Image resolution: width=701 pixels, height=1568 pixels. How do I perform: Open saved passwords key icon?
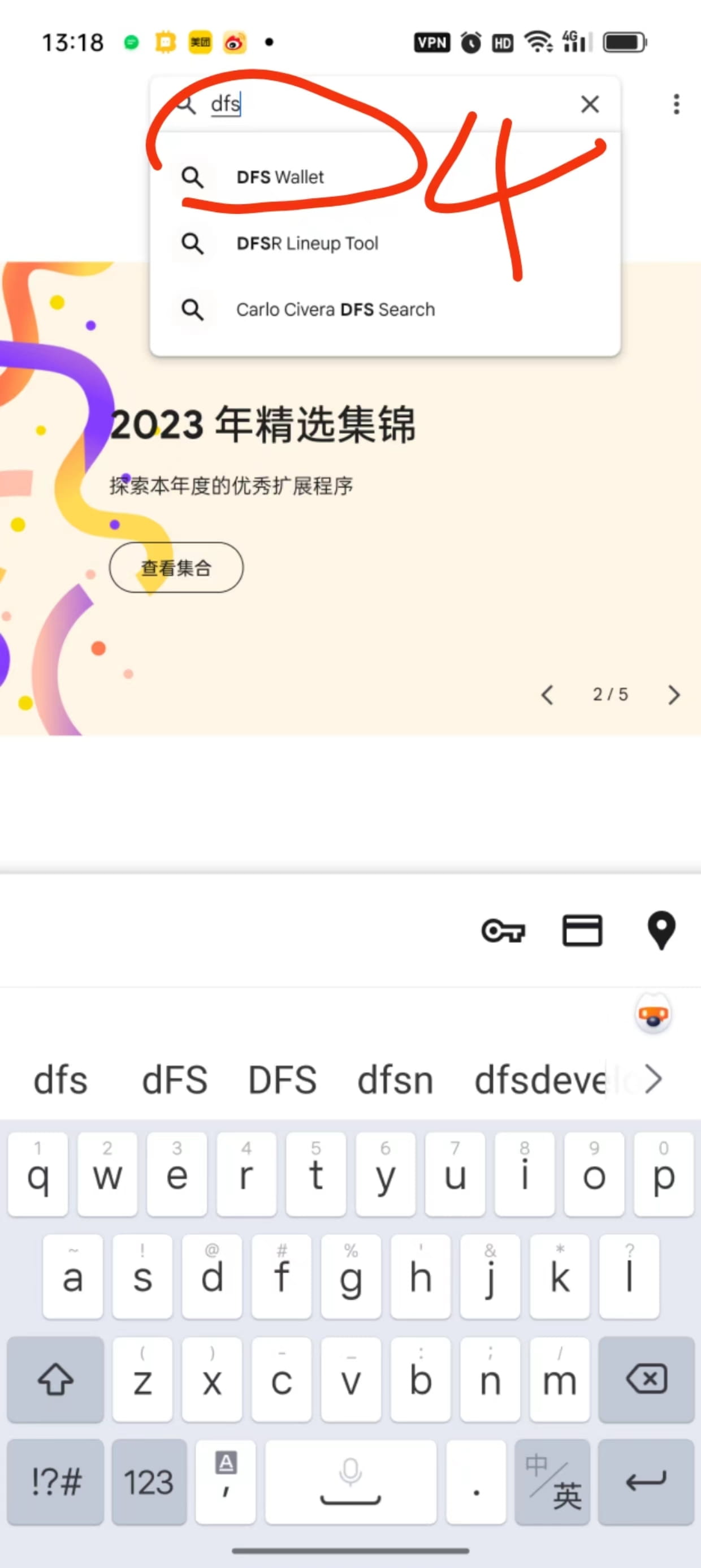503,931
